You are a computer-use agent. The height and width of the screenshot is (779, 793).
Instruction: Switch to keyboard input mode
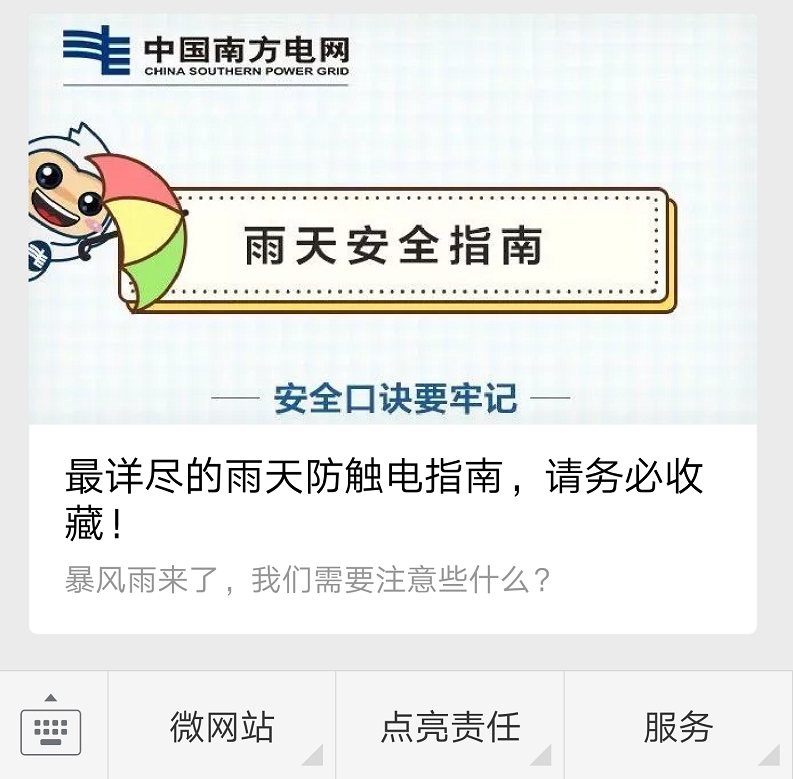pos(51,728)
